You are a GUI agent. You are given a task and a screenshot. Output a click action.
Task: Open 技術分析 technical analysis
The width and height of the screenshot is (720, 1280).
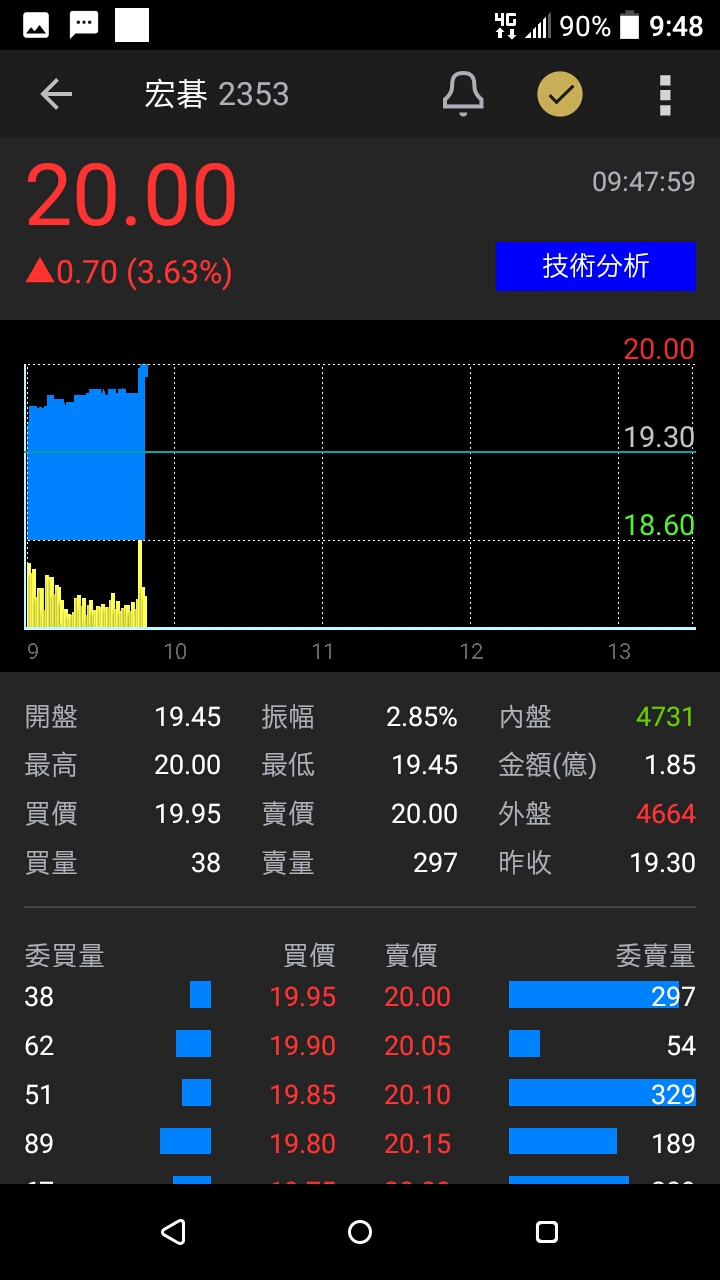pyautogui.click(x=596, y=266)
